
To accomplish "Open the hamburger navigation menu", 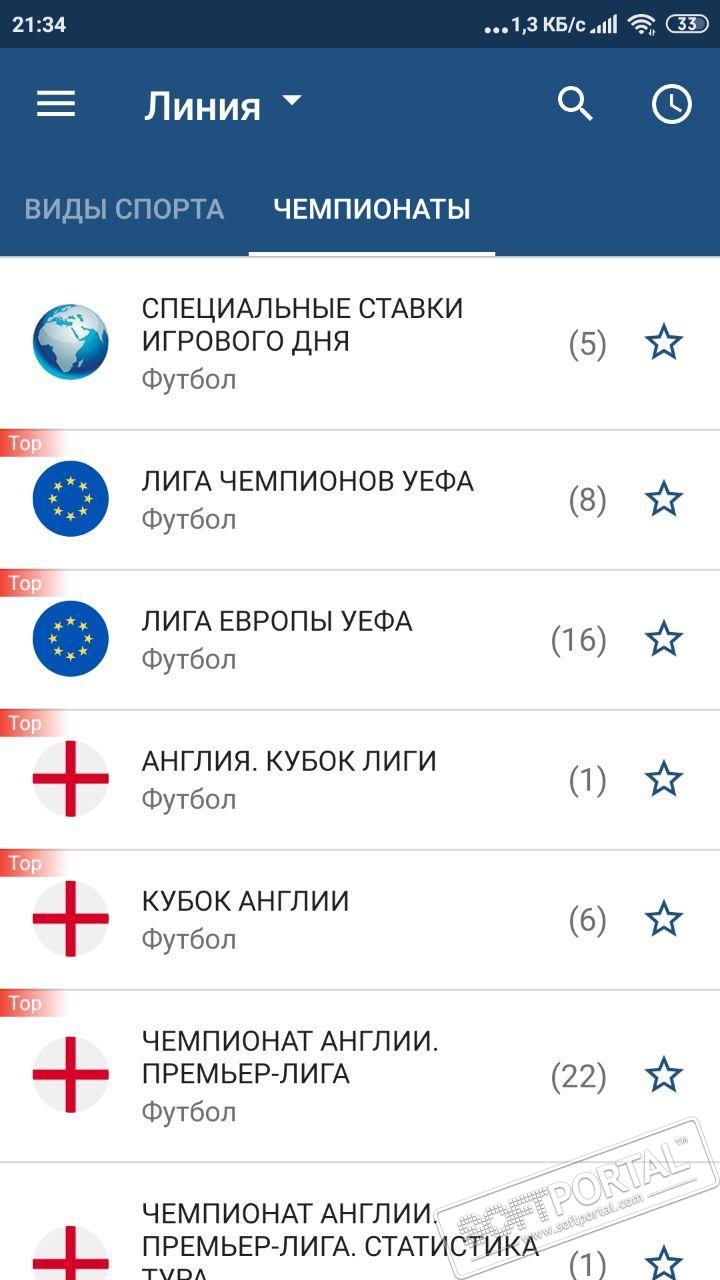I will point(56,104).
